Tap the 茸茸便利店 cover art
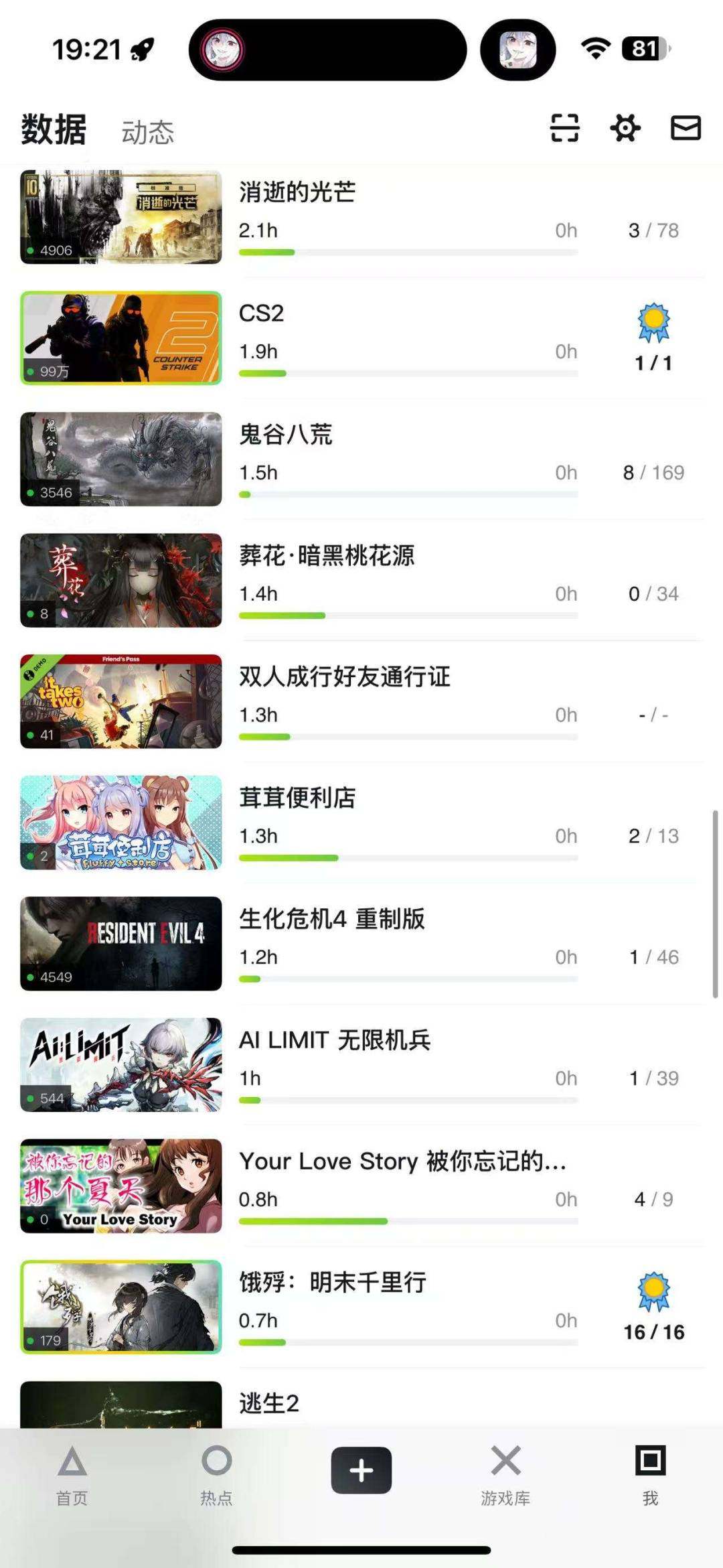This screenshot has width=723, height=1568. pyautogui.click(x=120, y=823)
